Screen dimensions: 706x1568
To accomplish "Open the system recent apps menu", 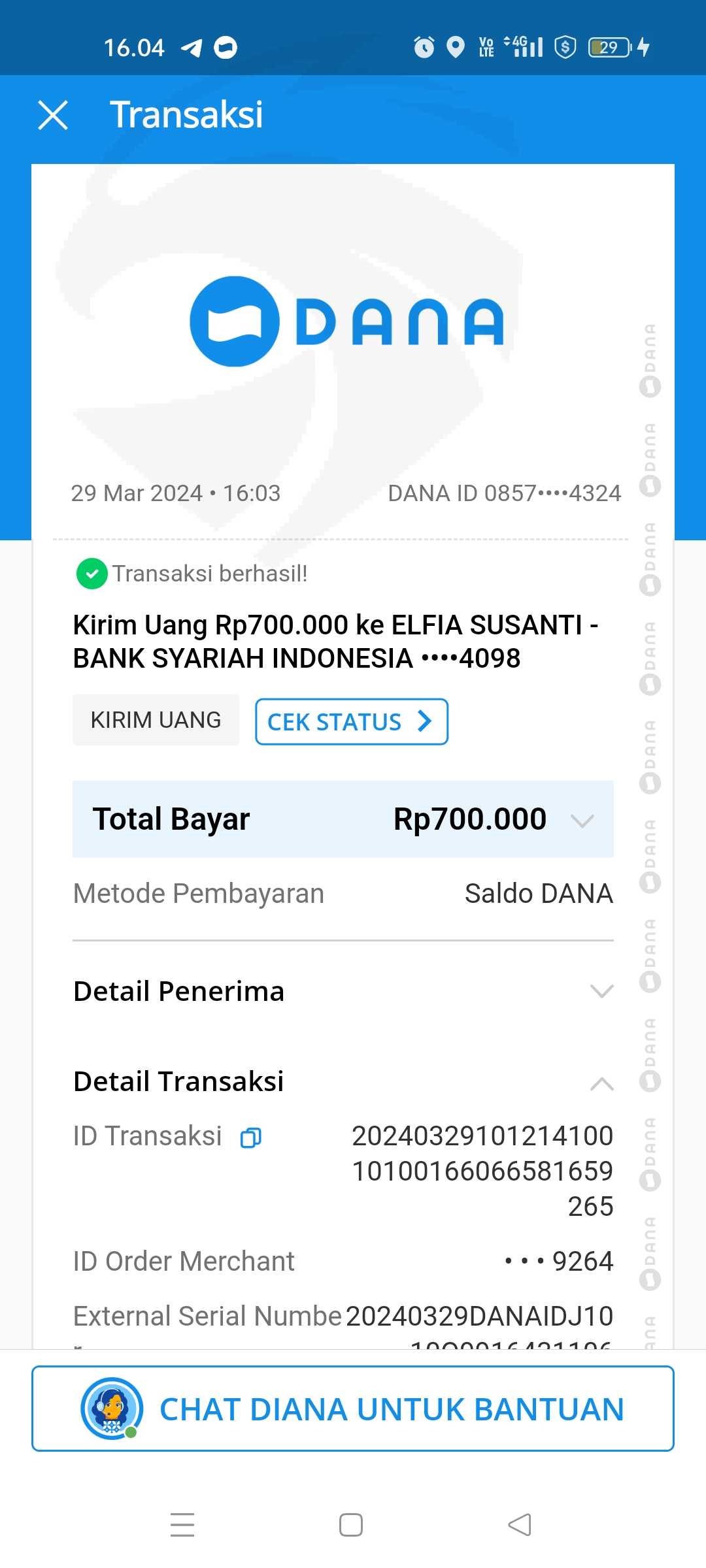I will pos(182,1525).
